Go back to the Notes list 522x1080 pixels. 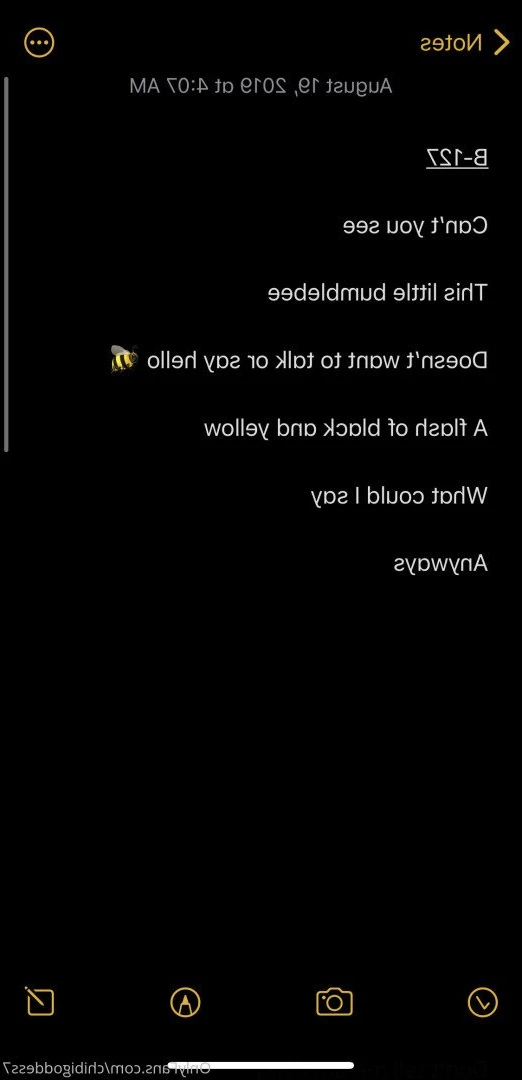click(465, 43)
